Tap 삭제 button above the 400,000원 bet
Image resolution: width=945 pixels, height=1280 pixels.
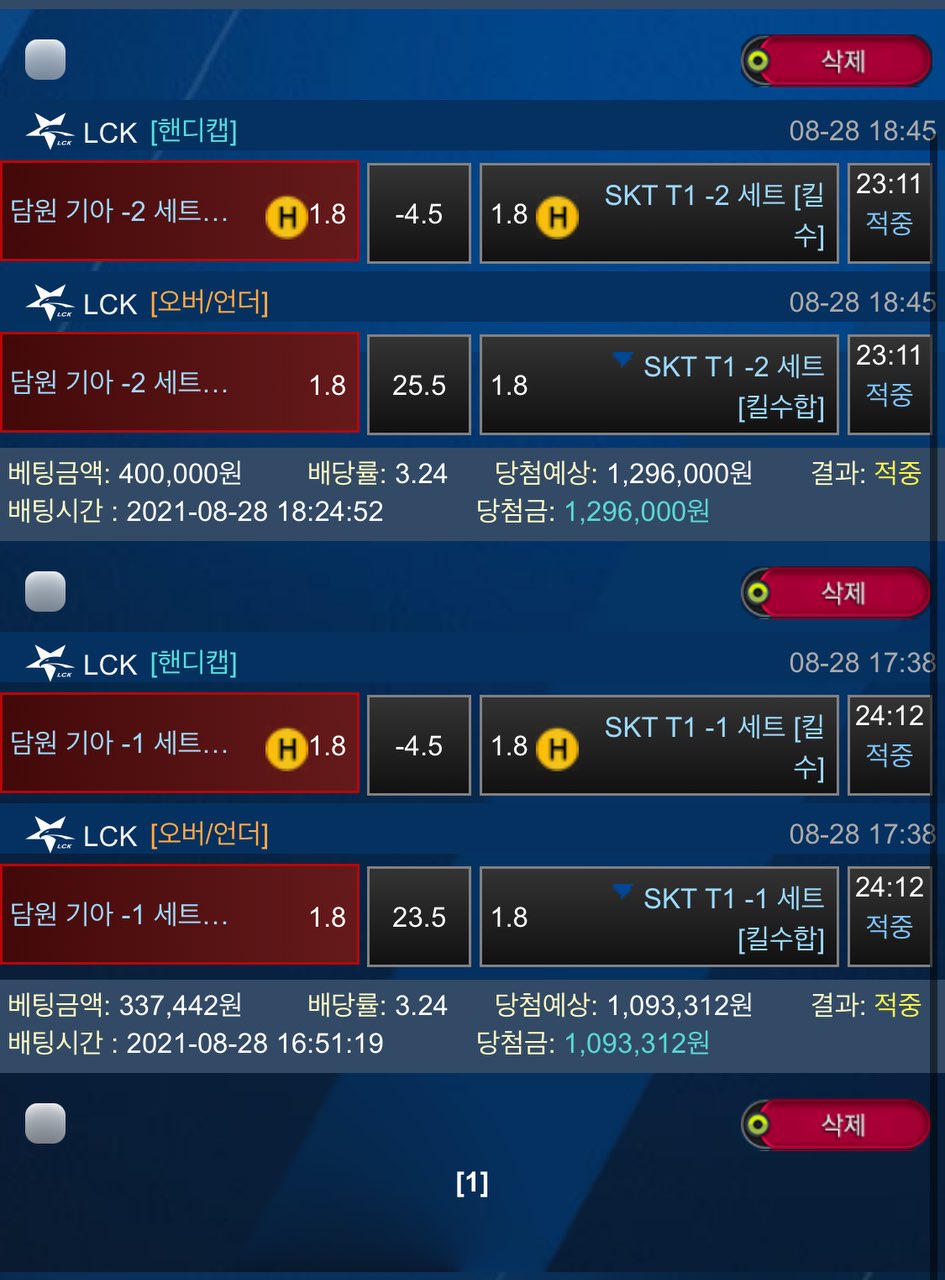(837, 61)
